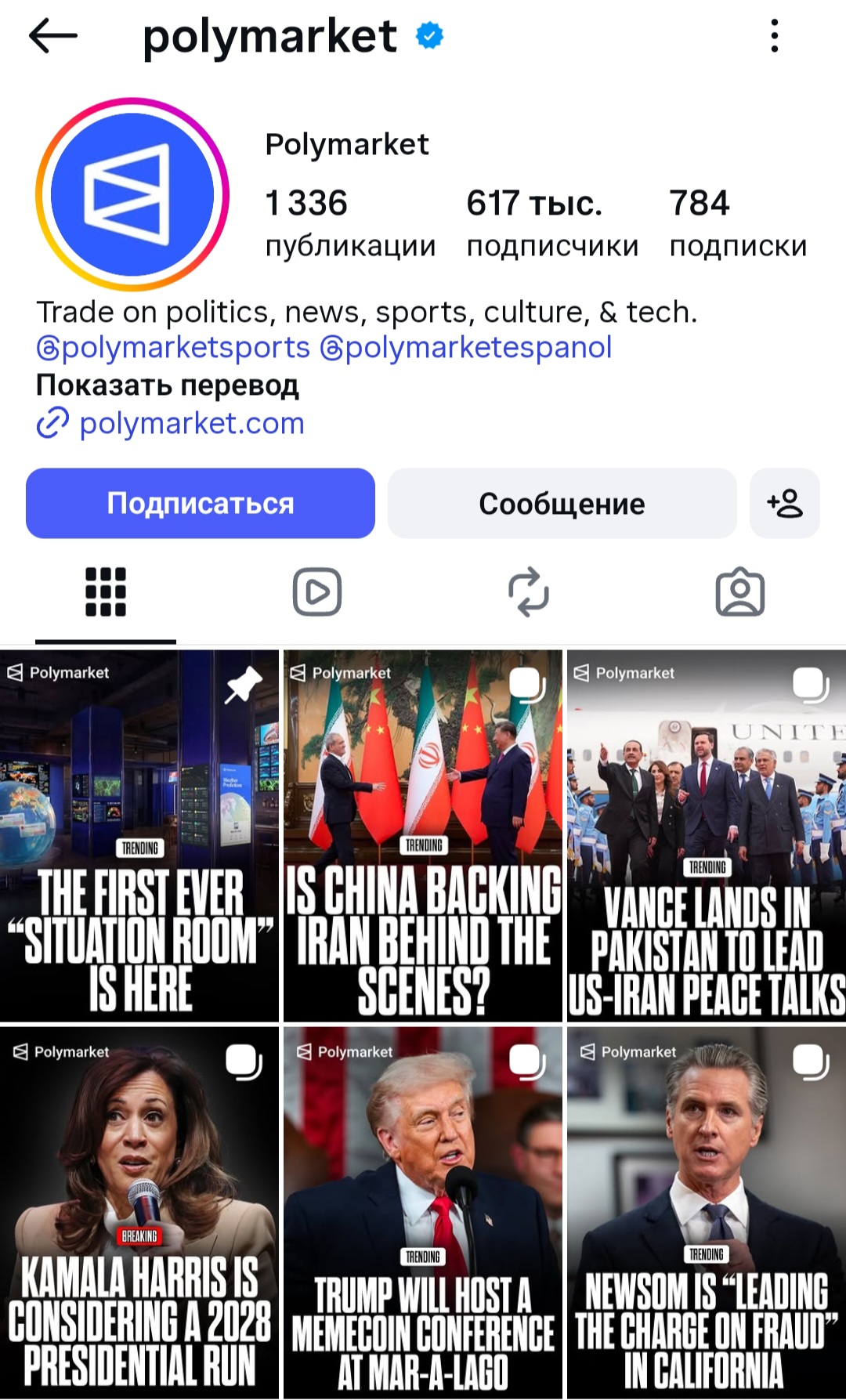Open the Vance lands in Pakistan post
Viewport: 846px width, 1400px height.
pyautogui.click(x=706, y=835)
